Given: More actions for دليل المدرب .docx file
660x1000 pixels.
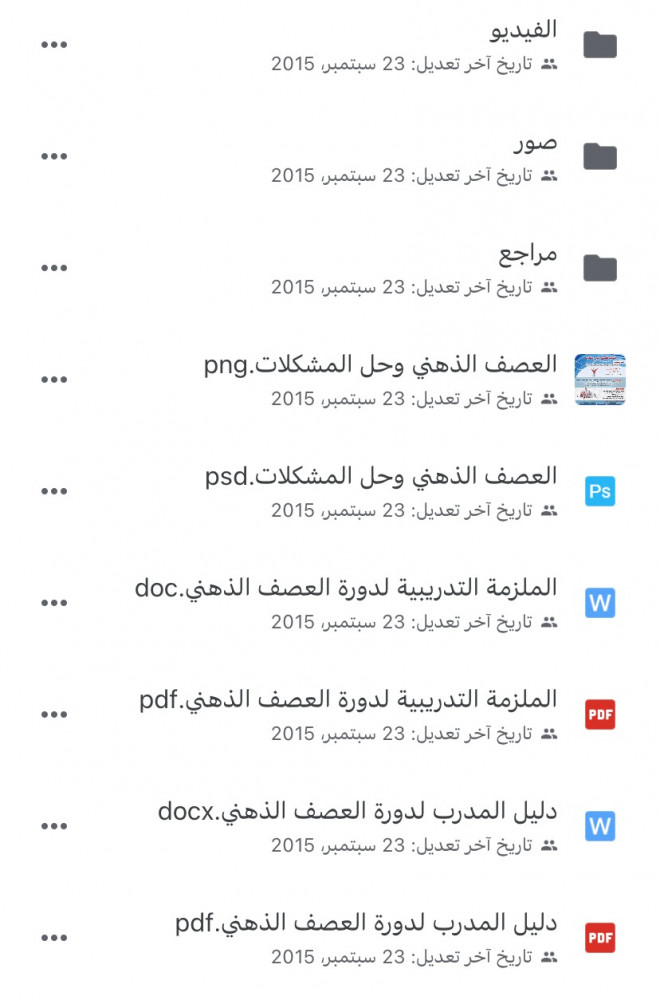Looking at the screenshot, I should pos(54,827).
